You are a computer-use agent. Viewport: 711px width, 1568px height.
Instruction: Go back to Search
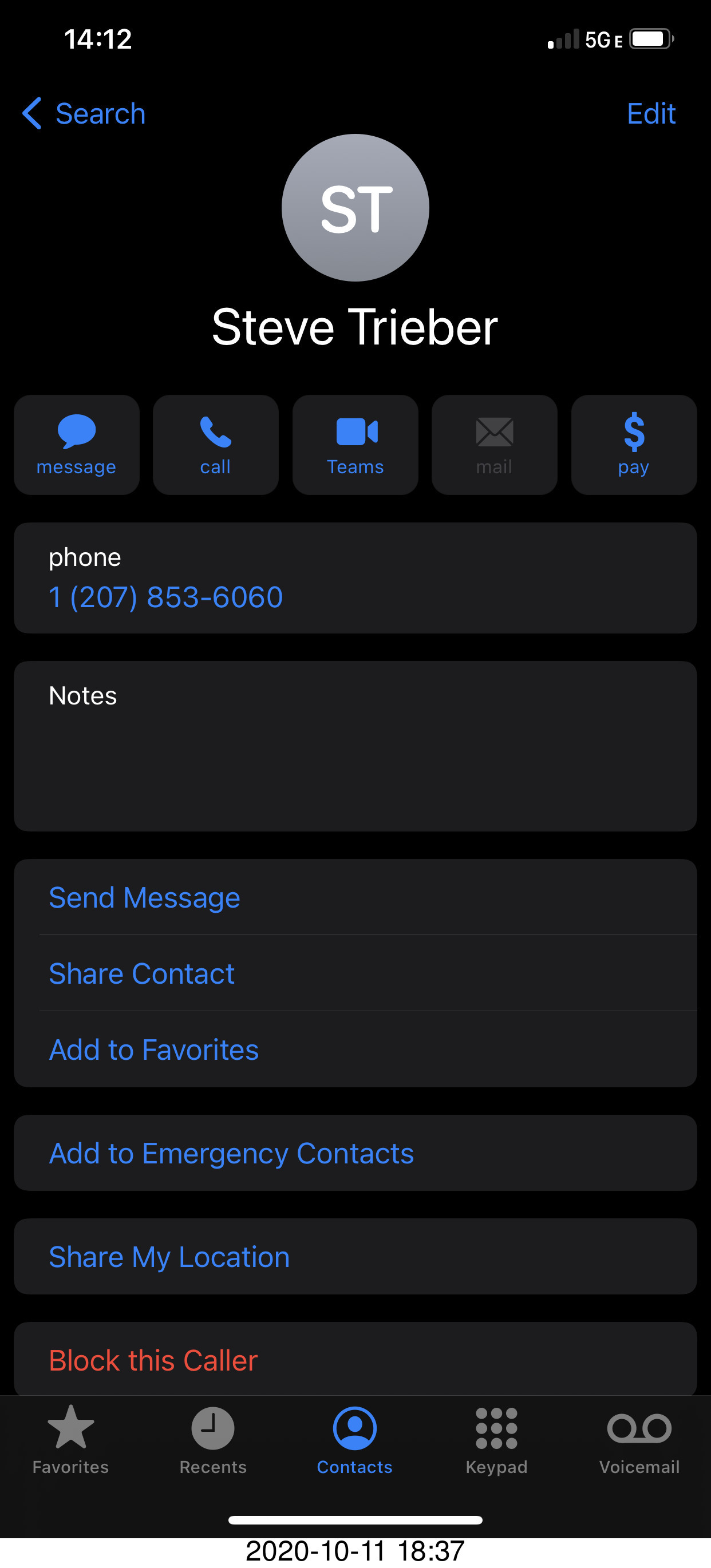click(x=84, y=114)
